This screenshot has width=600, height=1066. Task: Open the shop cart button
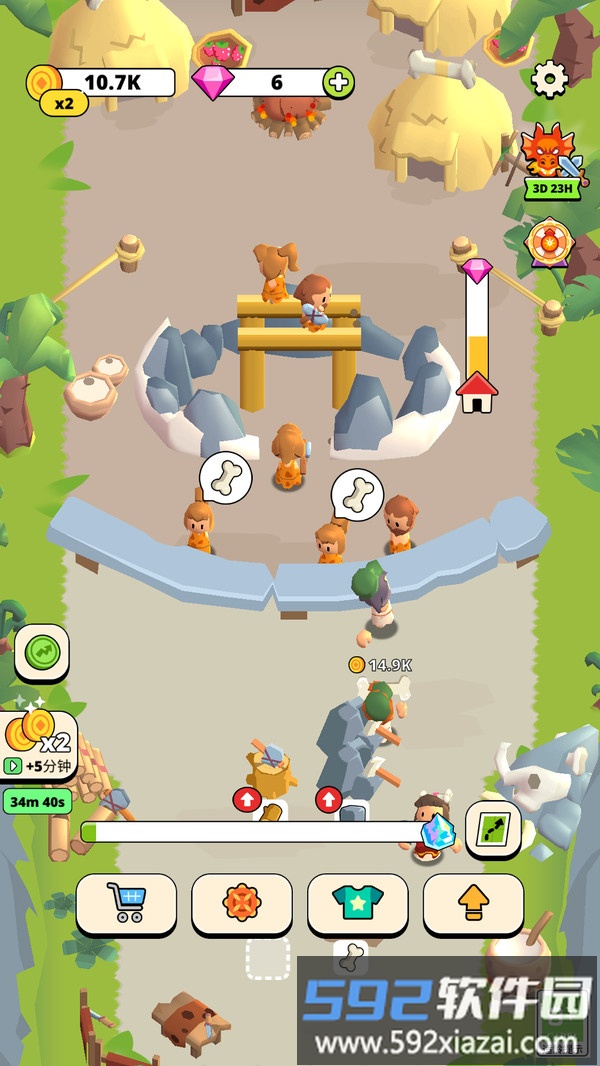click(x=126, y=904)
